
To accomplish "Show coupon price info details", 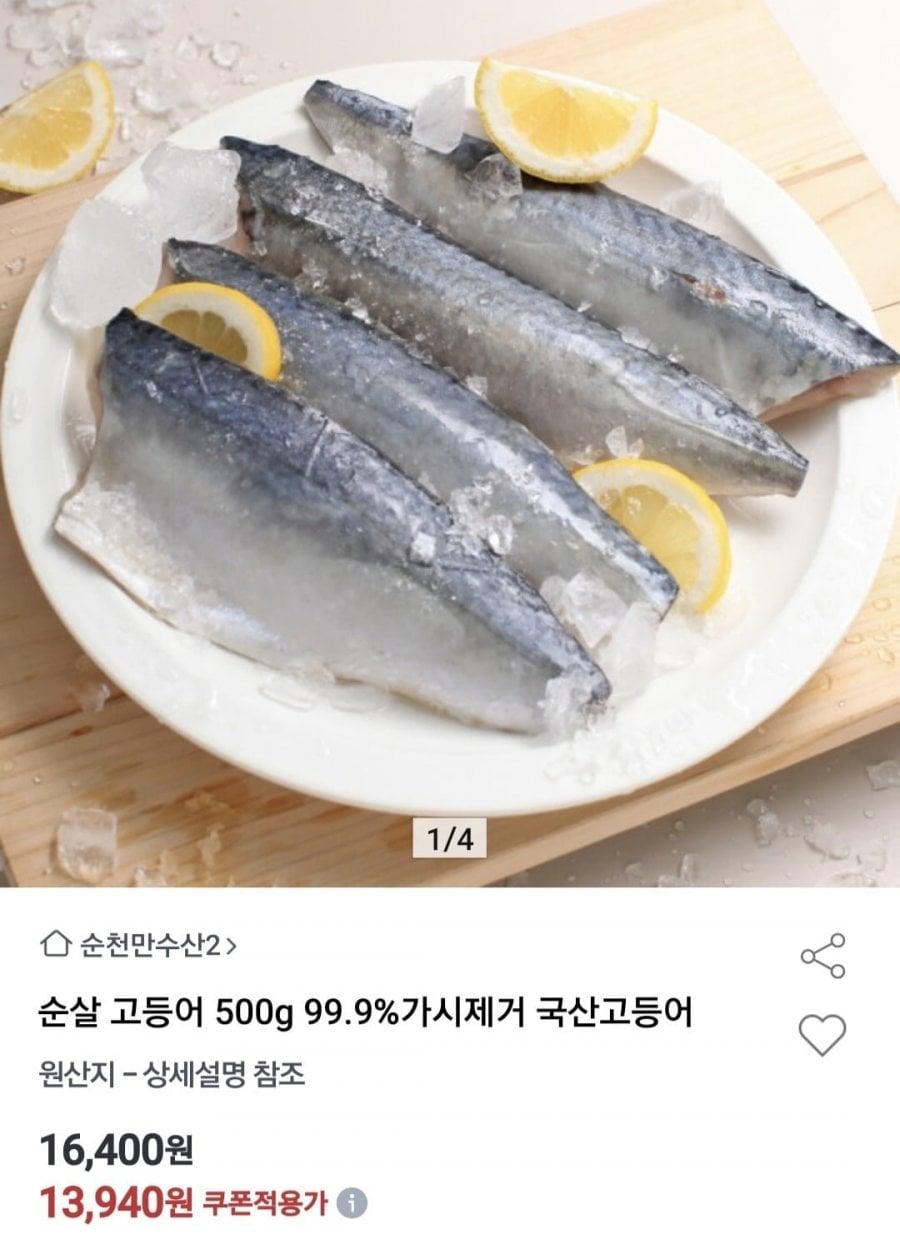I will [x=351, y=1203].
